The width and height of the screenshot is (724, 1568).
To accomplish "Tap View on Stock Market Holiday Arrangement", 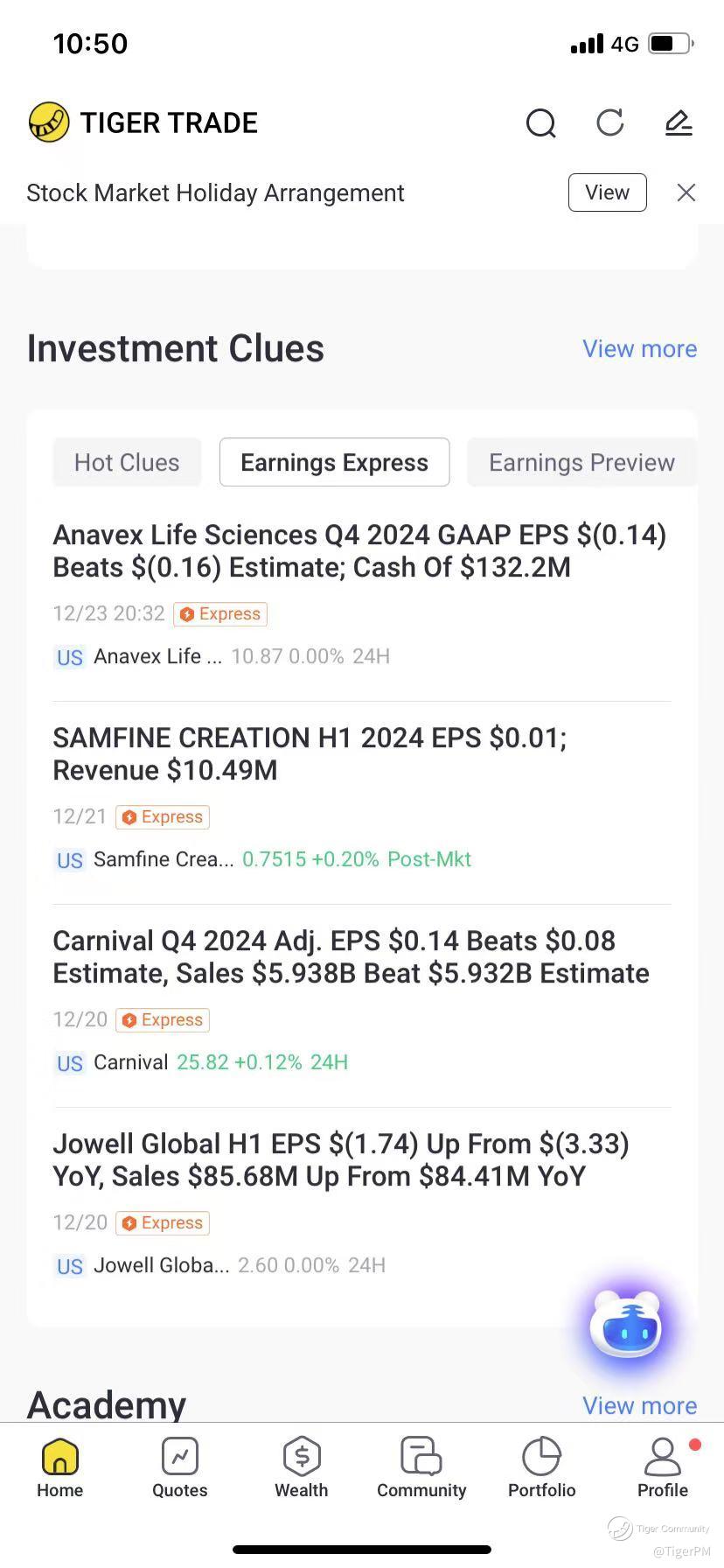I will pyautogui.click(x=607, y=192).
